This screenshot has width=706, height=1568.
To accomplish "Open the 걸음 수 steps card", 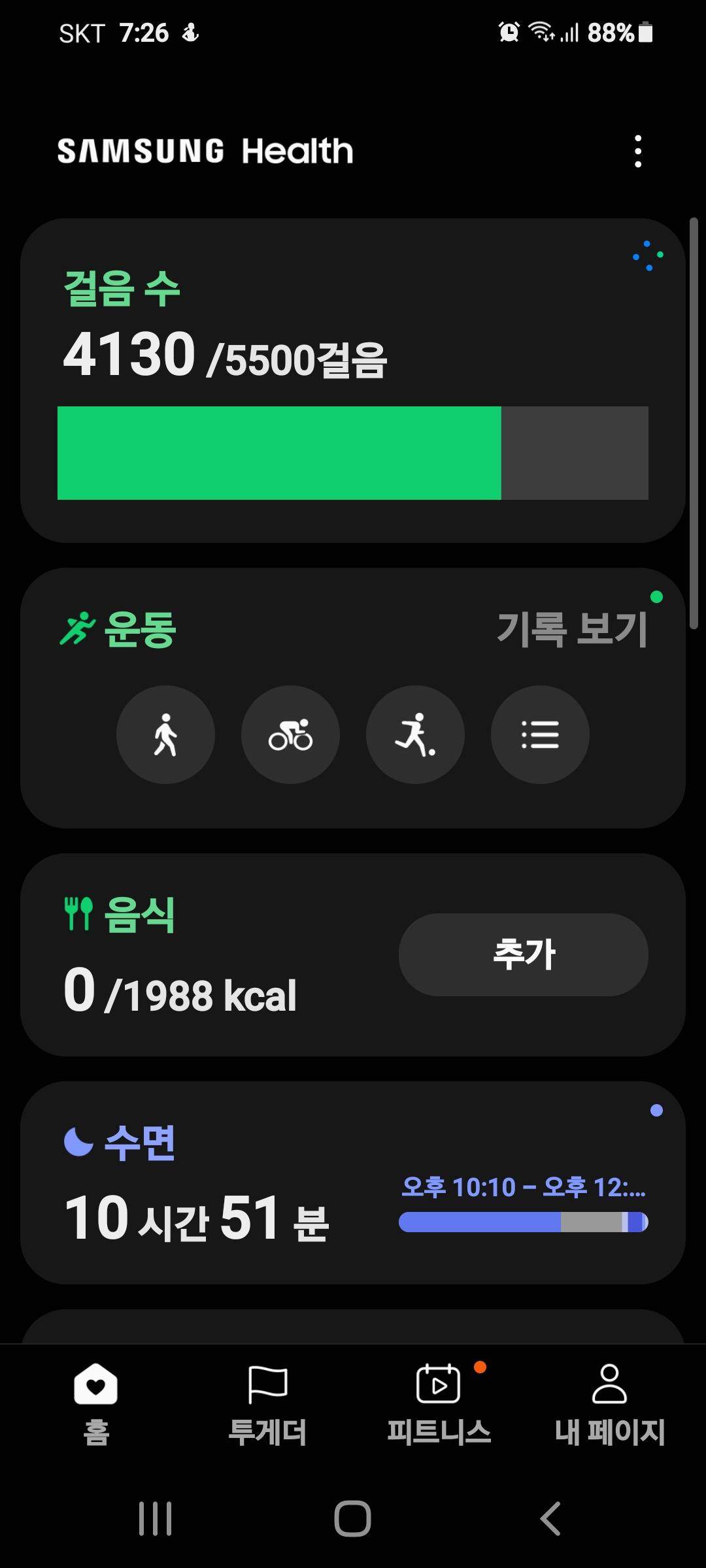I will tap(353, 380).
